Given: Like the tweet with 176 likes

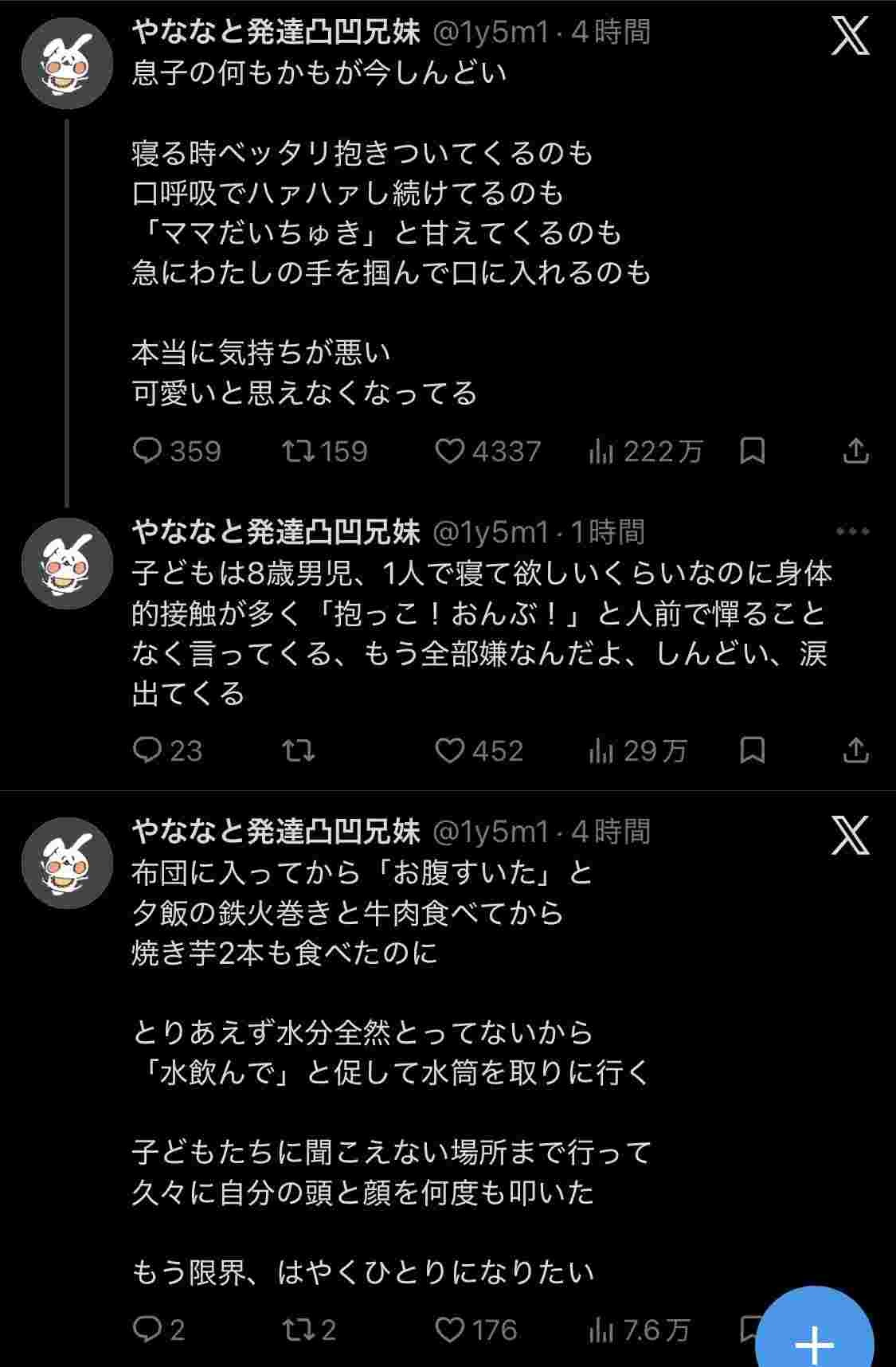Looking at the screenshot, I should click(x=450, y=1329).
